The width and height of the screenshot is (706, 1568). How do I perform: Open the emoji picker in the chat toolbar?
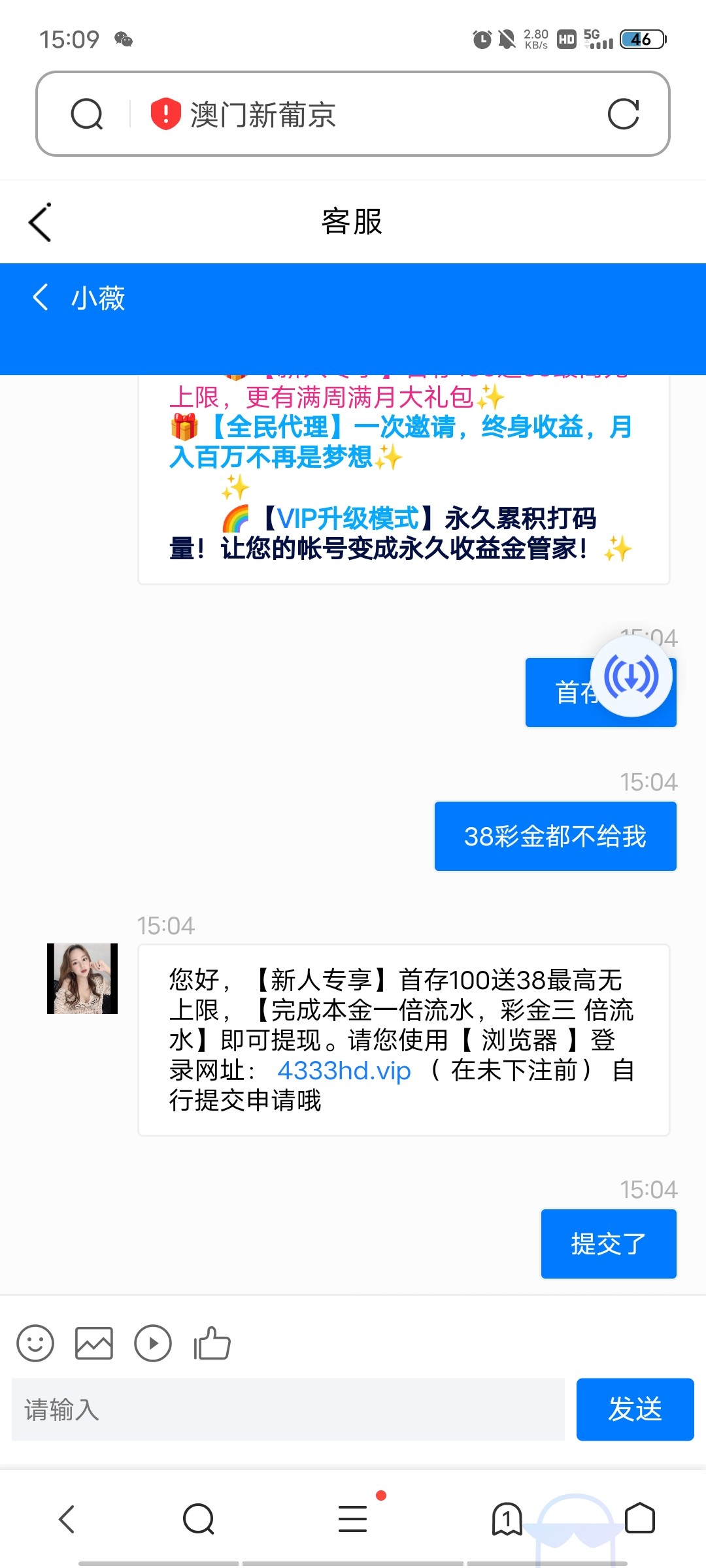[x=35, y=1344]
